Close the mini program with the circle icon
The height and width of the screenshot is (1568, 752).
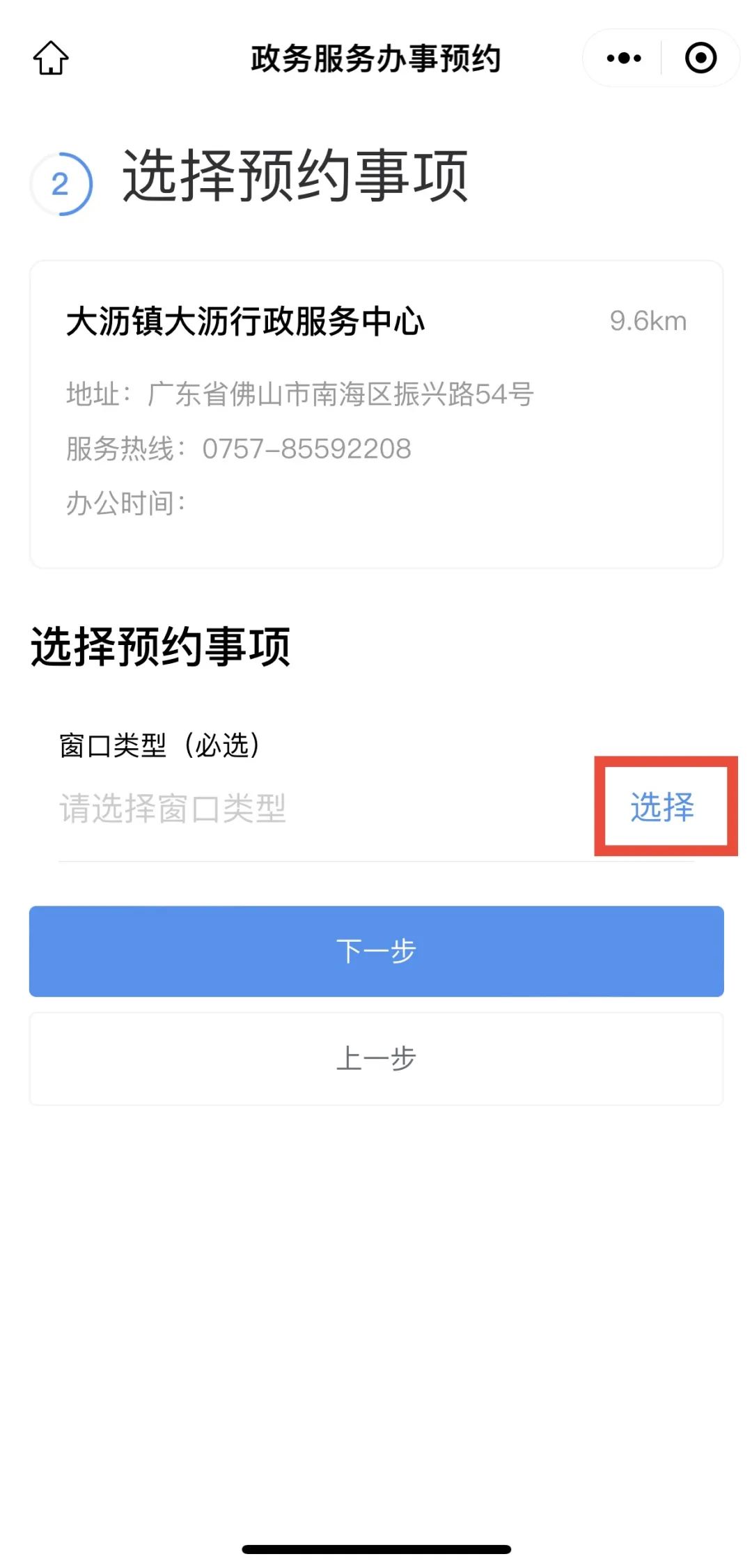click(700, 58)
